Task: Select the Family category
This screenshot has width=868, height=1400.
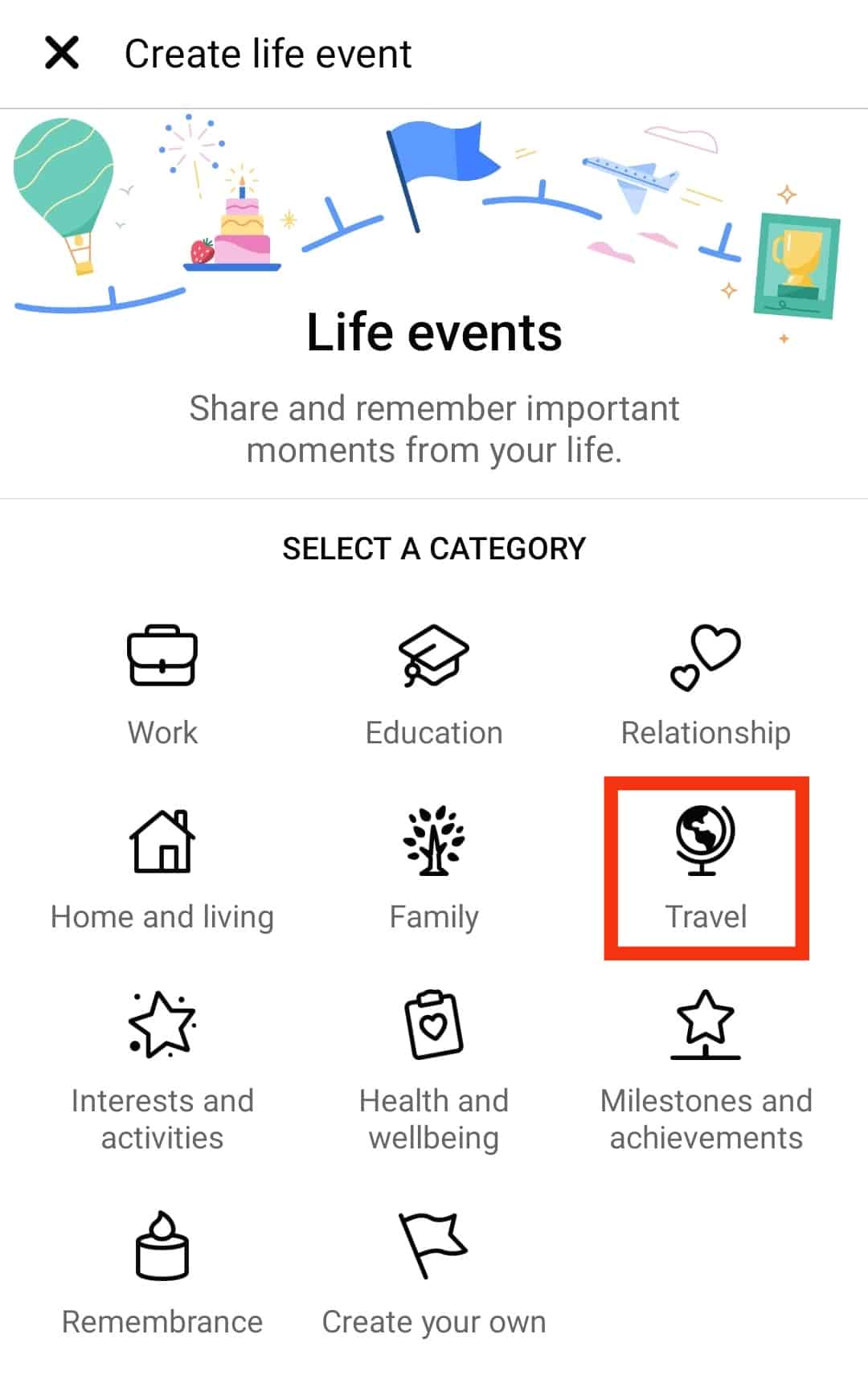Action: pyautogui.click(x=434, y=870)
